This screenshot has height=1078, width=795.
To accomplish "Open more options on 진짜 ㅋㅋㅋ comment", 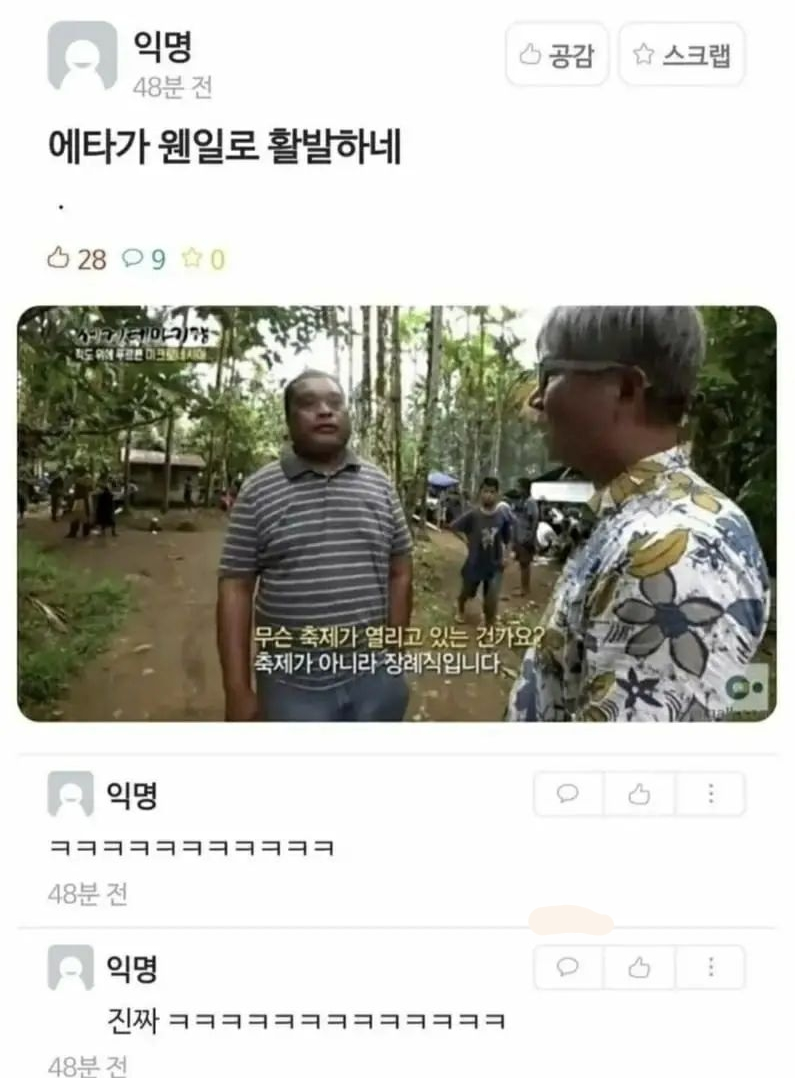I will (711, 967).
